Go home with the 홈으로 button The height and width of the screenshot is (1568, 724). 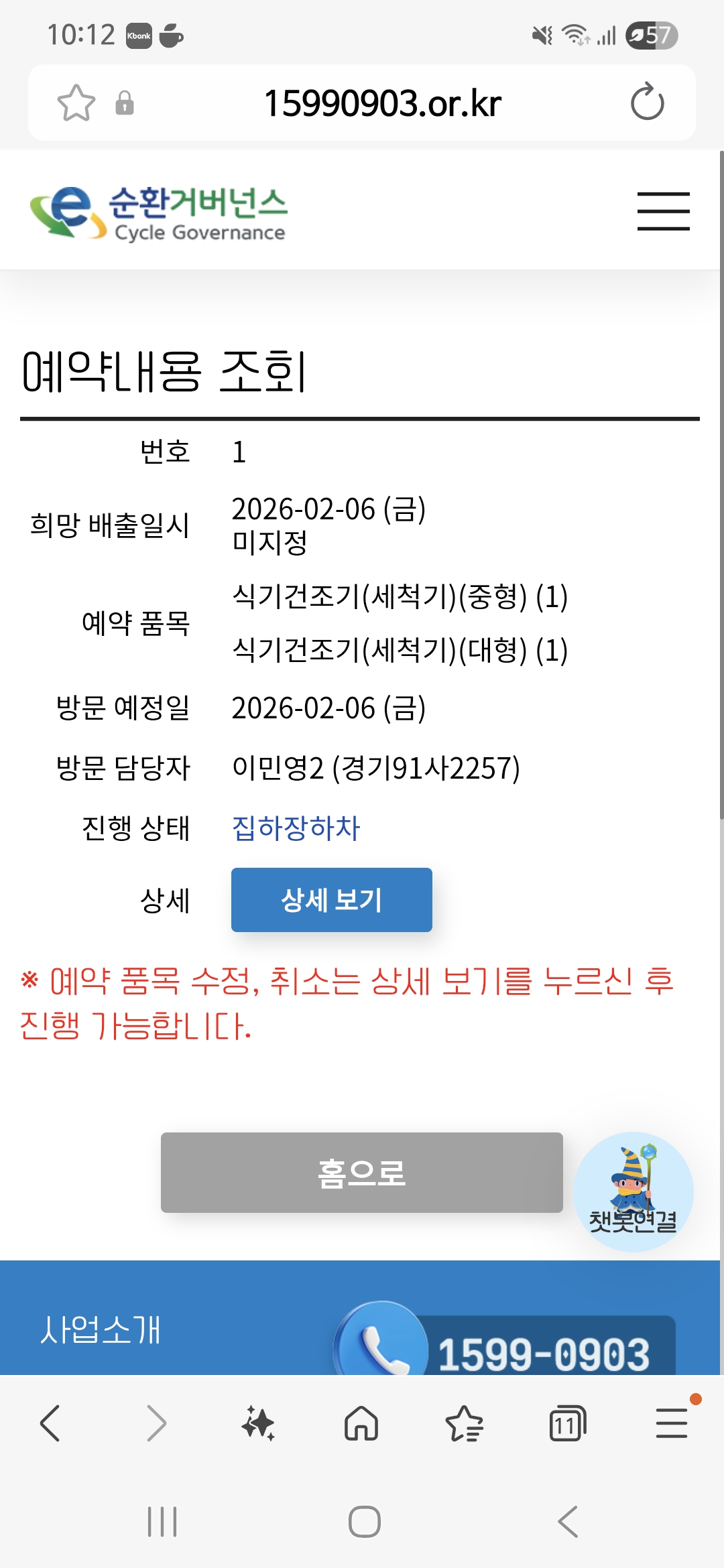[361, 1172]
